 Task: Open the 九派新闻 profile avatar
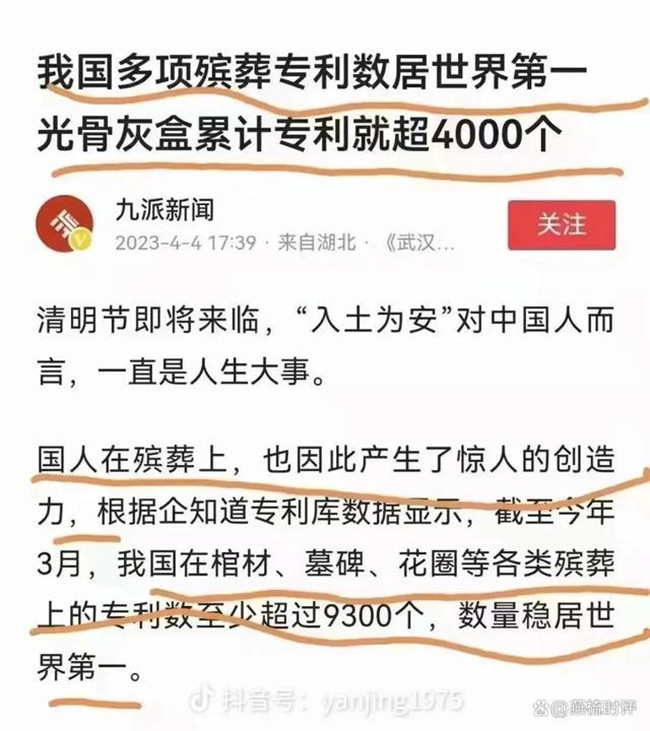pos(65,225)
